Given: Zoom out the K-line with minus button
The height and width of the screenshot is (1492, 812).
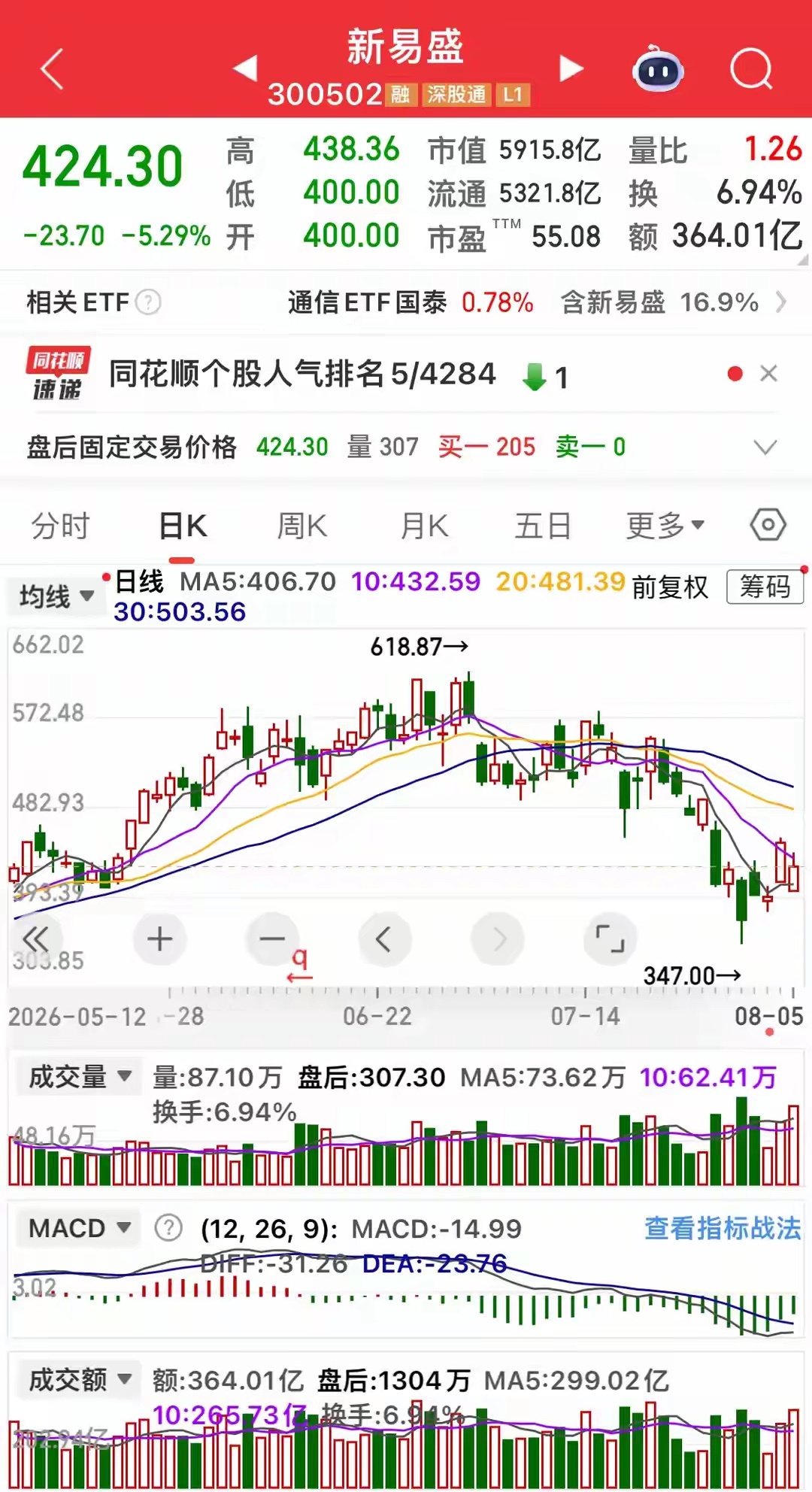Looking at the screenshot, I should click(272, 939).
